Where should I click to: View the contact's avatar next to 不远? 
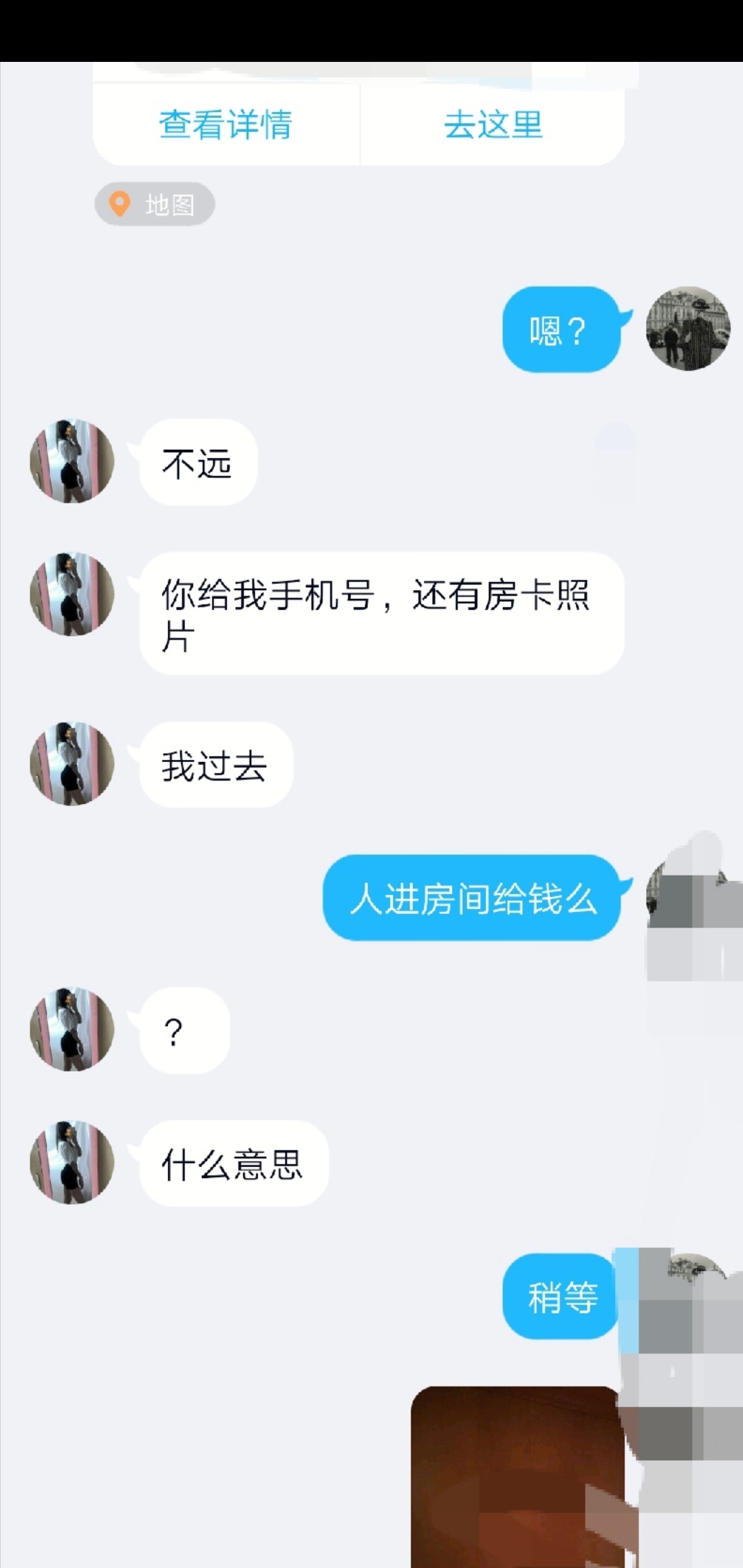coord(72,461)
